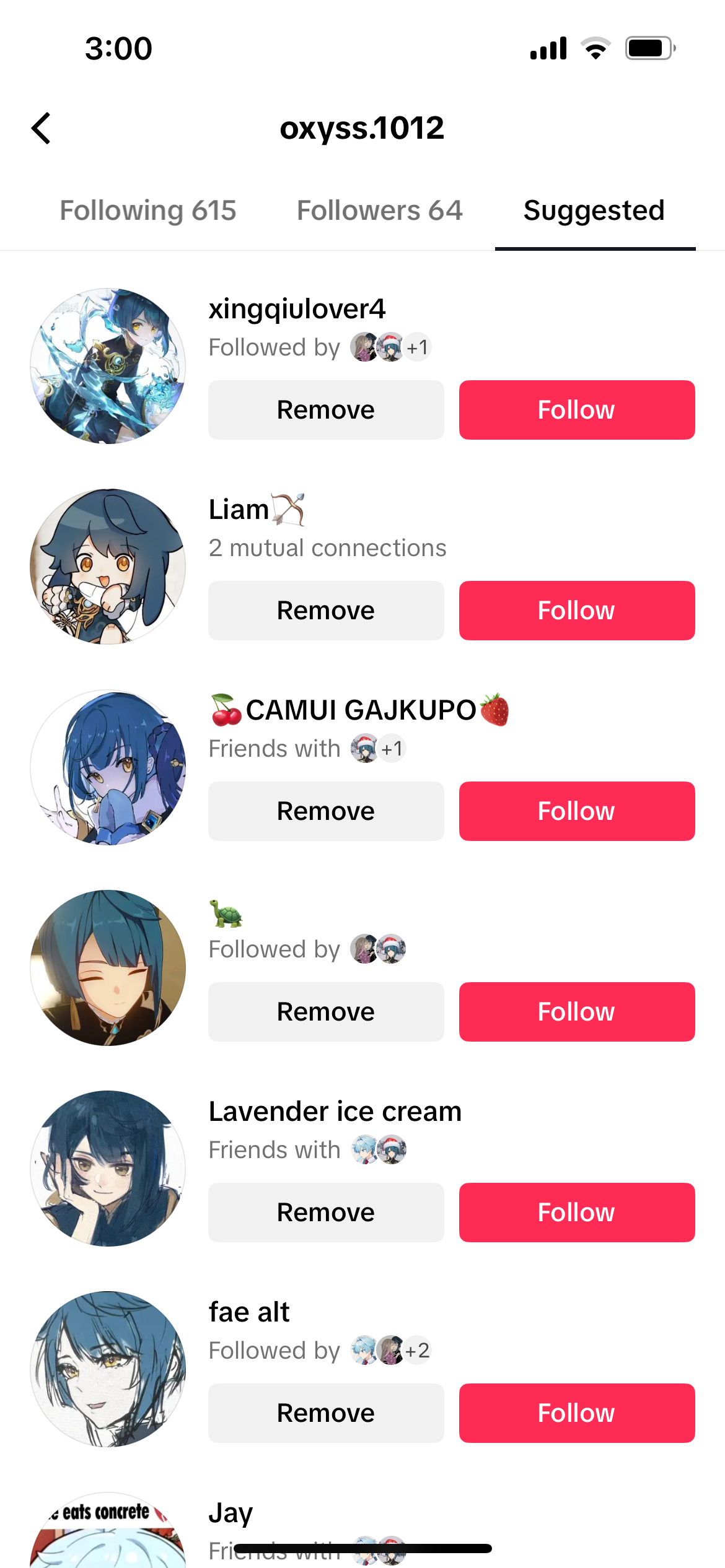Switch to the Followers 64 tab
This screenshot has height=1568, width=725.
tap(379, 211)
